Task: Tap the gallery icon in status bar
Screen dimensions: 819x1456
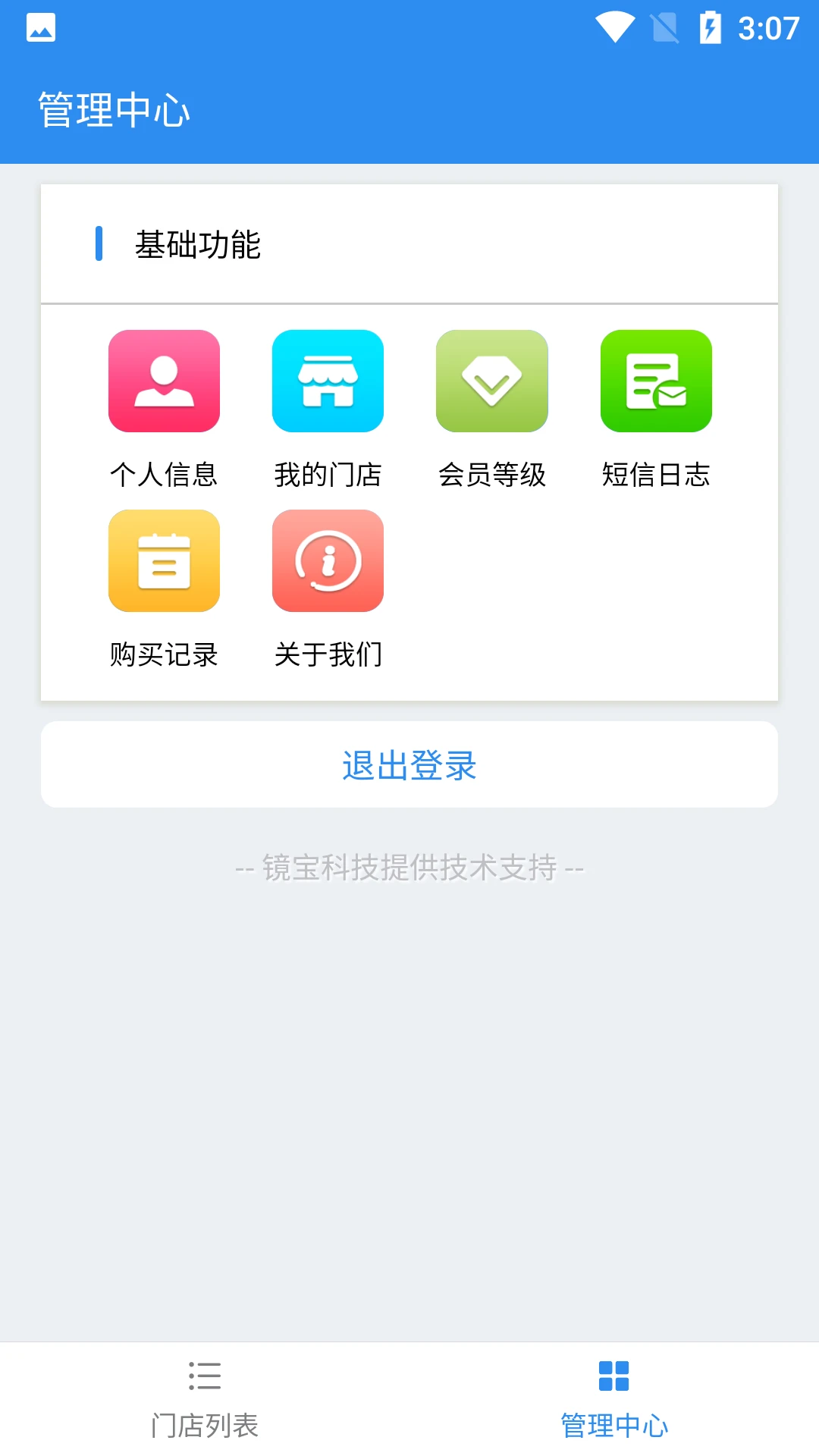Action: click(x=42, y=27)
